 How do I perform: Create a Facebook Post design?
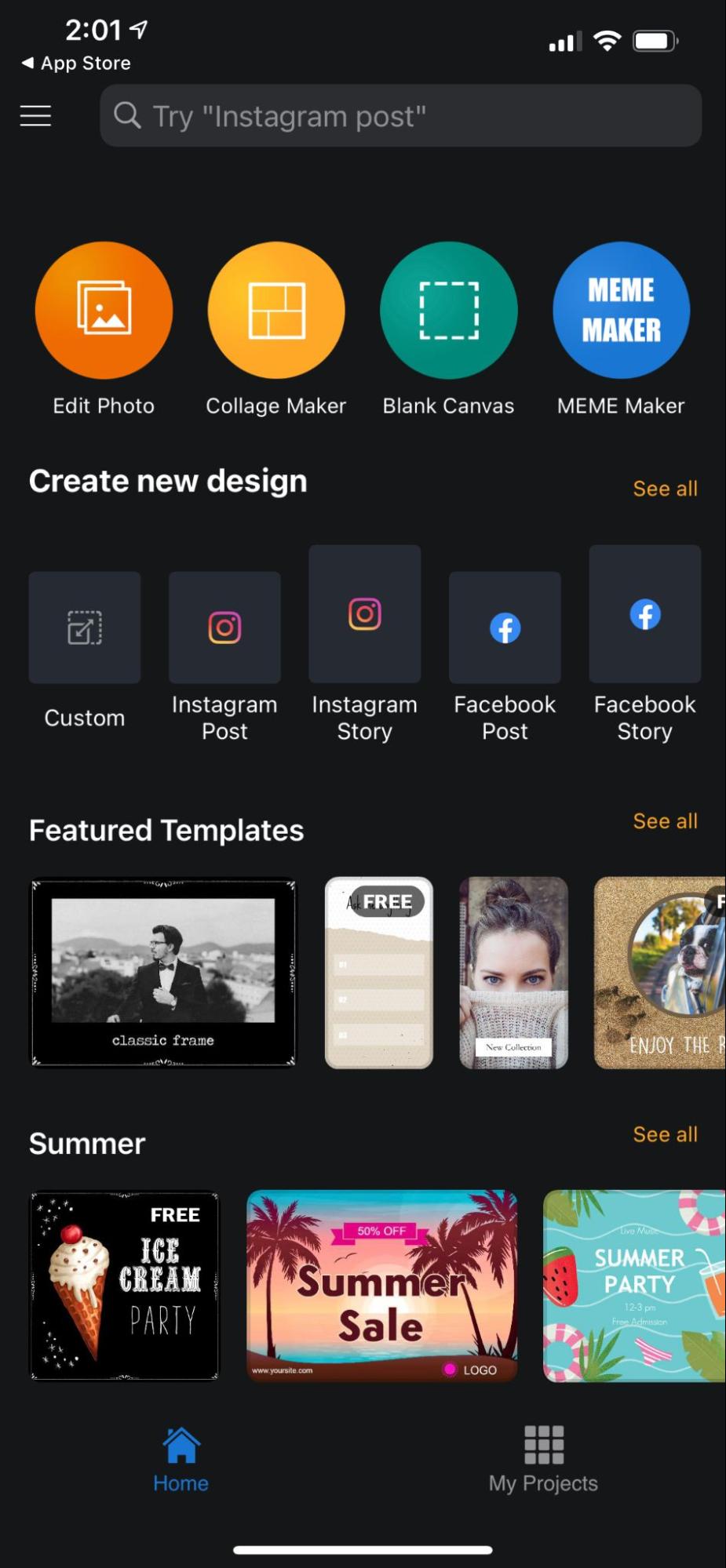pyautogui.click(x=505, y=628)
